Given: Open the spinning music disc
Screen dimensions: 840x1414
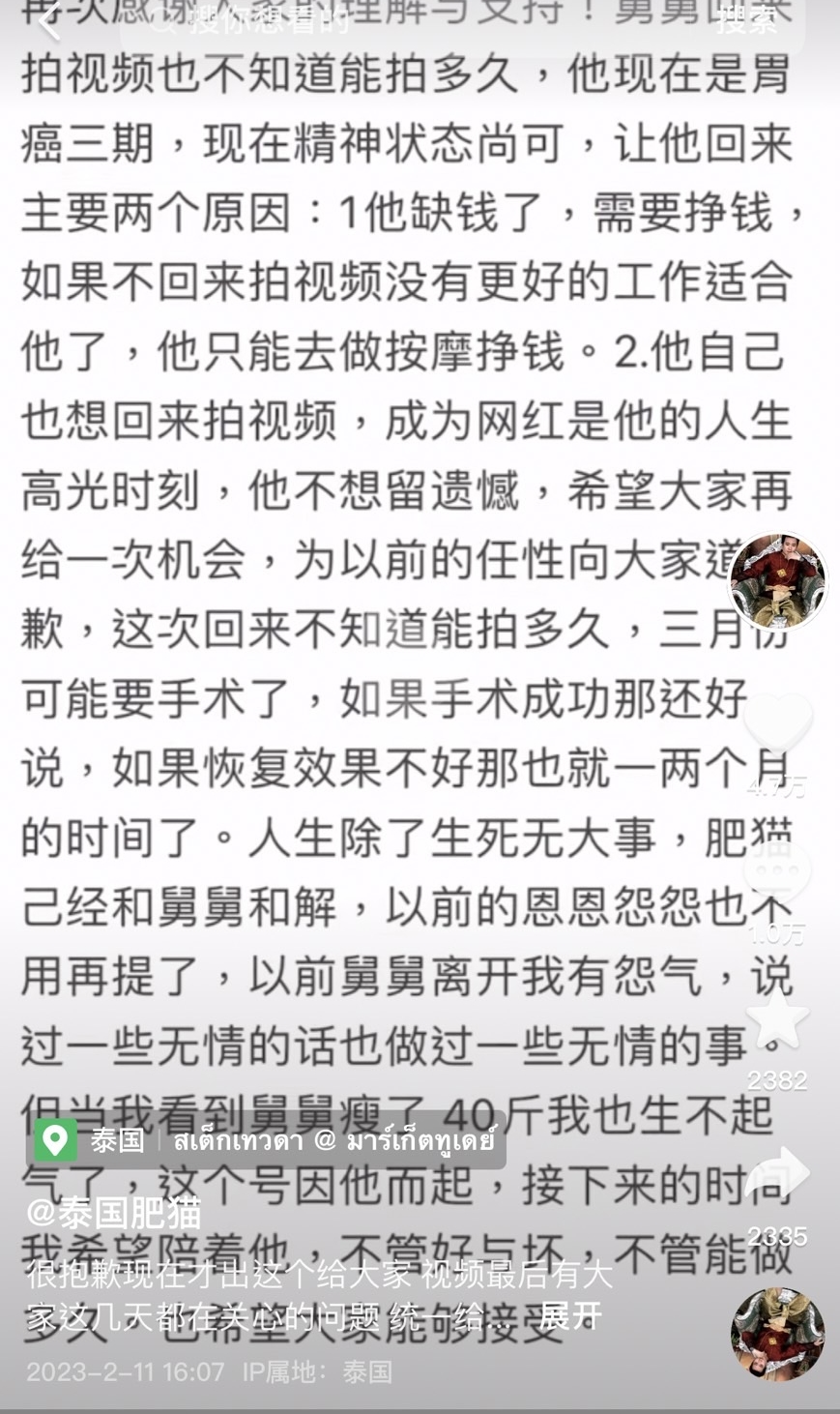Looking at the screenshot, I should pos(777,1334).
